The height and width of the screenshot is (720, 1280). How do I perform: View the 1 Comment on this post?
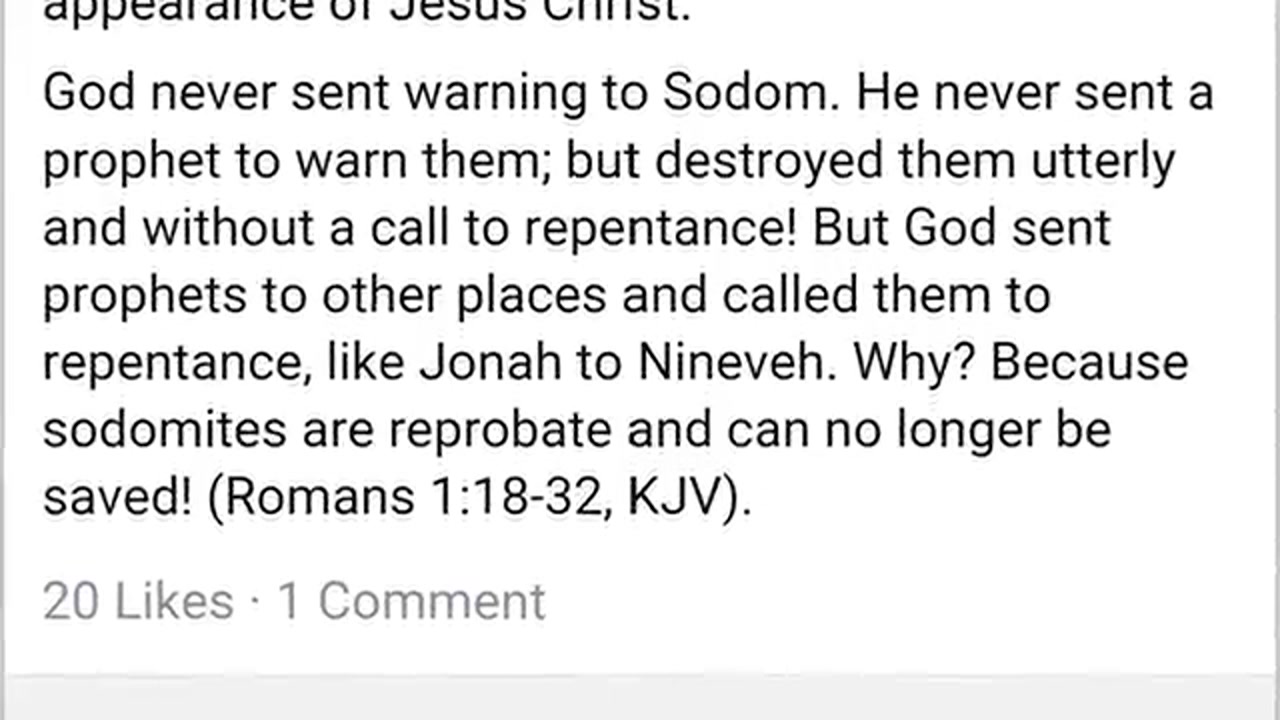(x=411, y=602)
